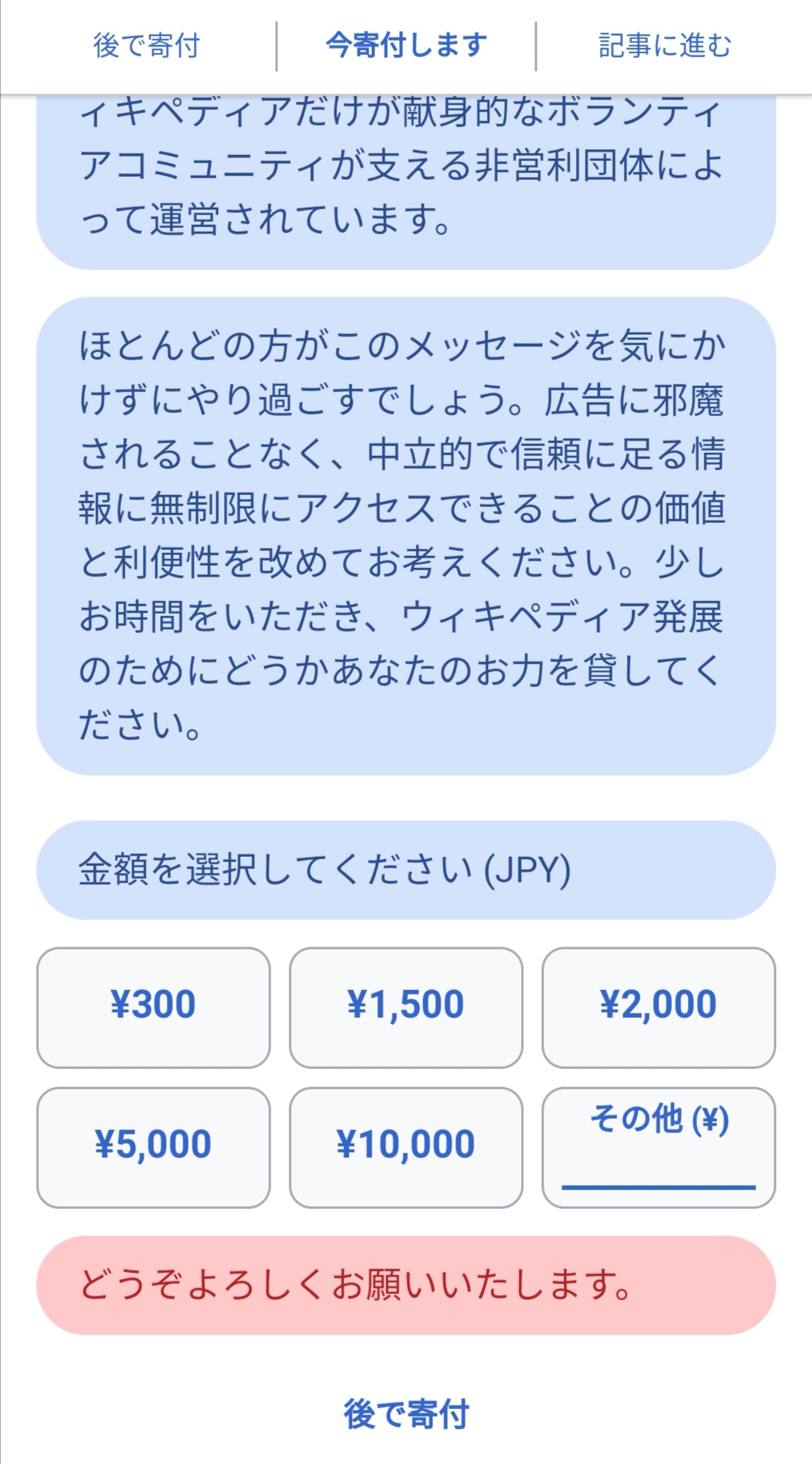Select the ¥2,000 amount button

pos(659,1007)
